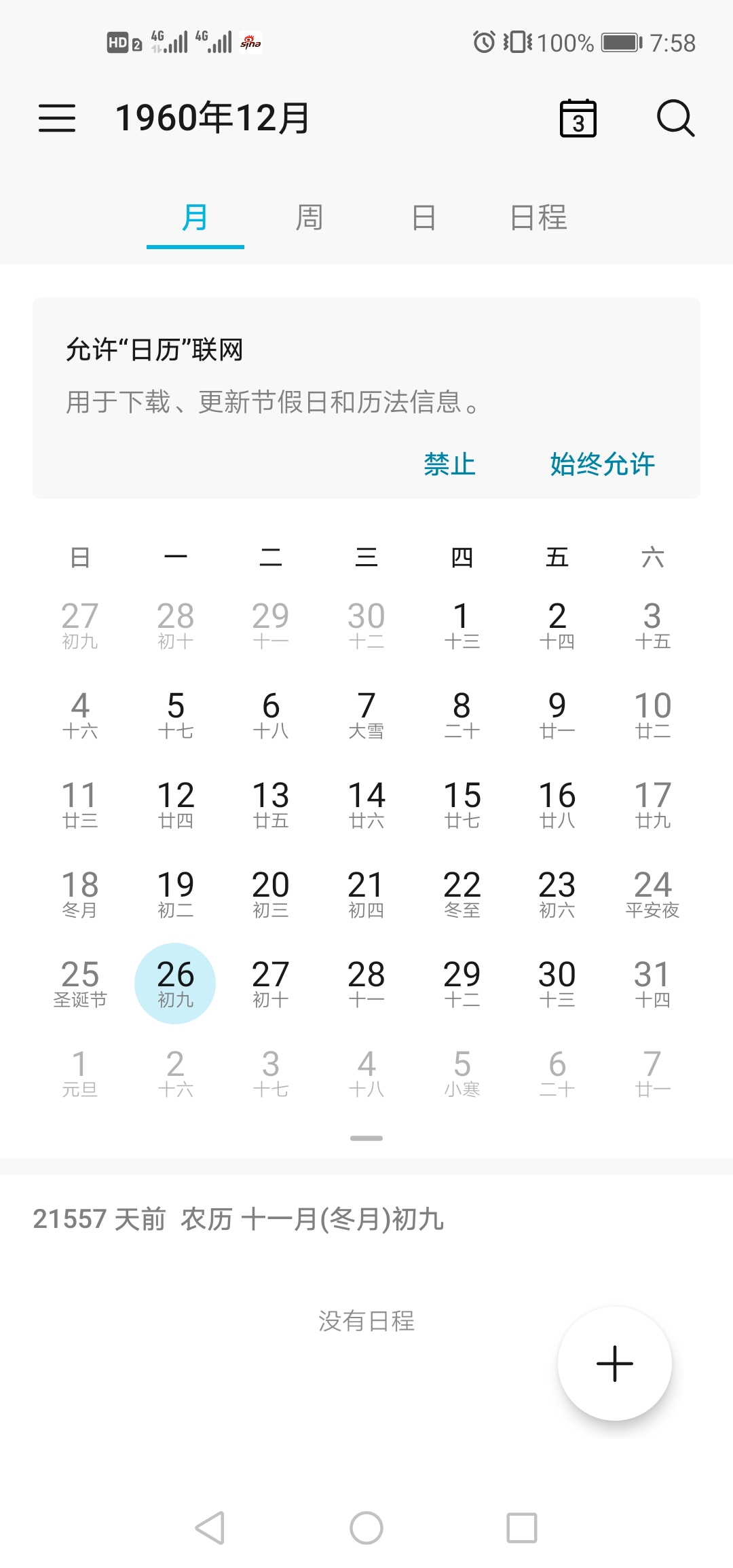The image size is (733, 1568).
Task: Select December 7 大雪
Action: click(x=366, y=714)
